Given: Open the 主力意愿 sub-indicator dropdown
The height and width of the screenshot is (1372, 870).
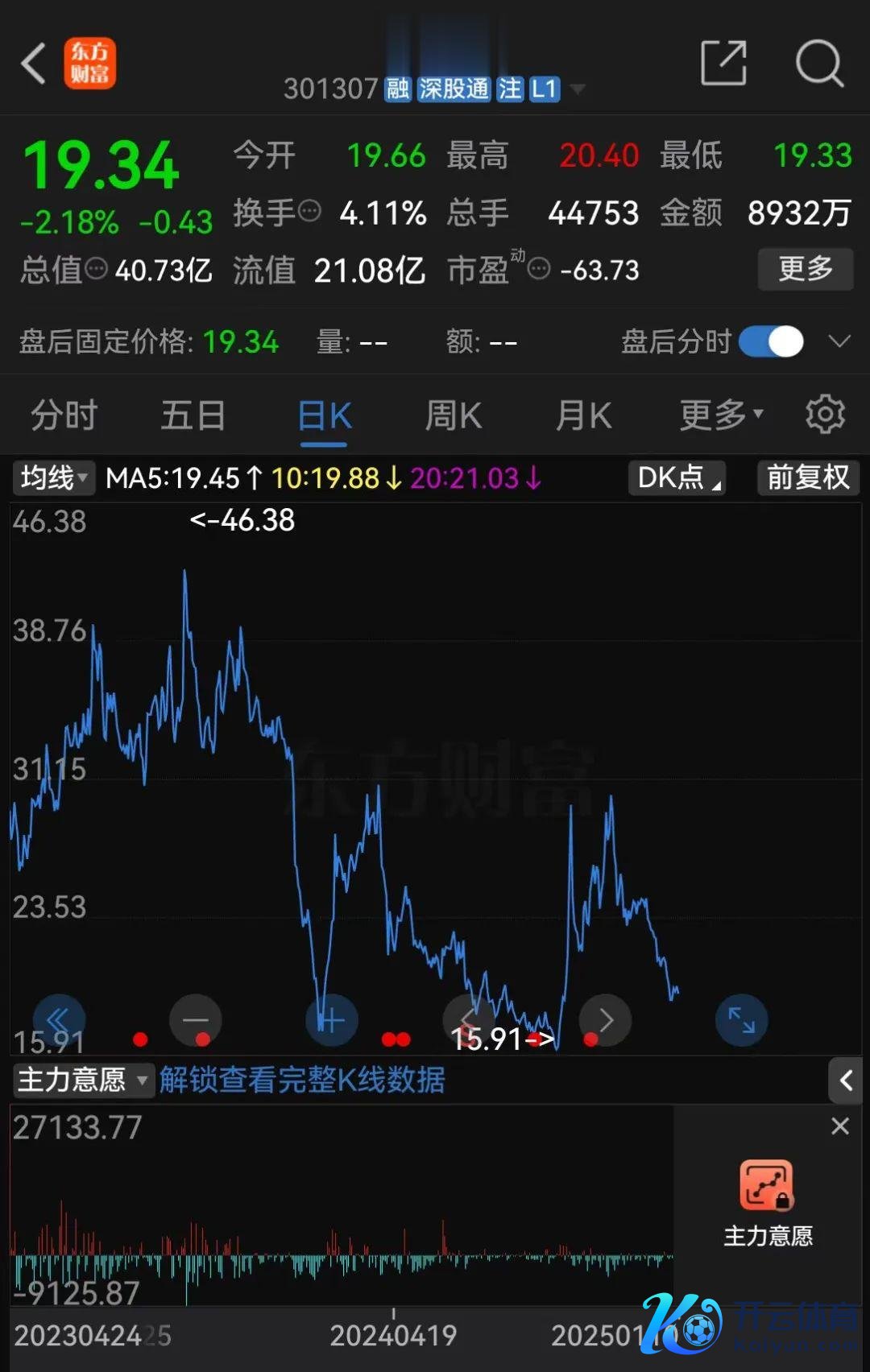Looking at the screenshot, I should coord(83,1080).
